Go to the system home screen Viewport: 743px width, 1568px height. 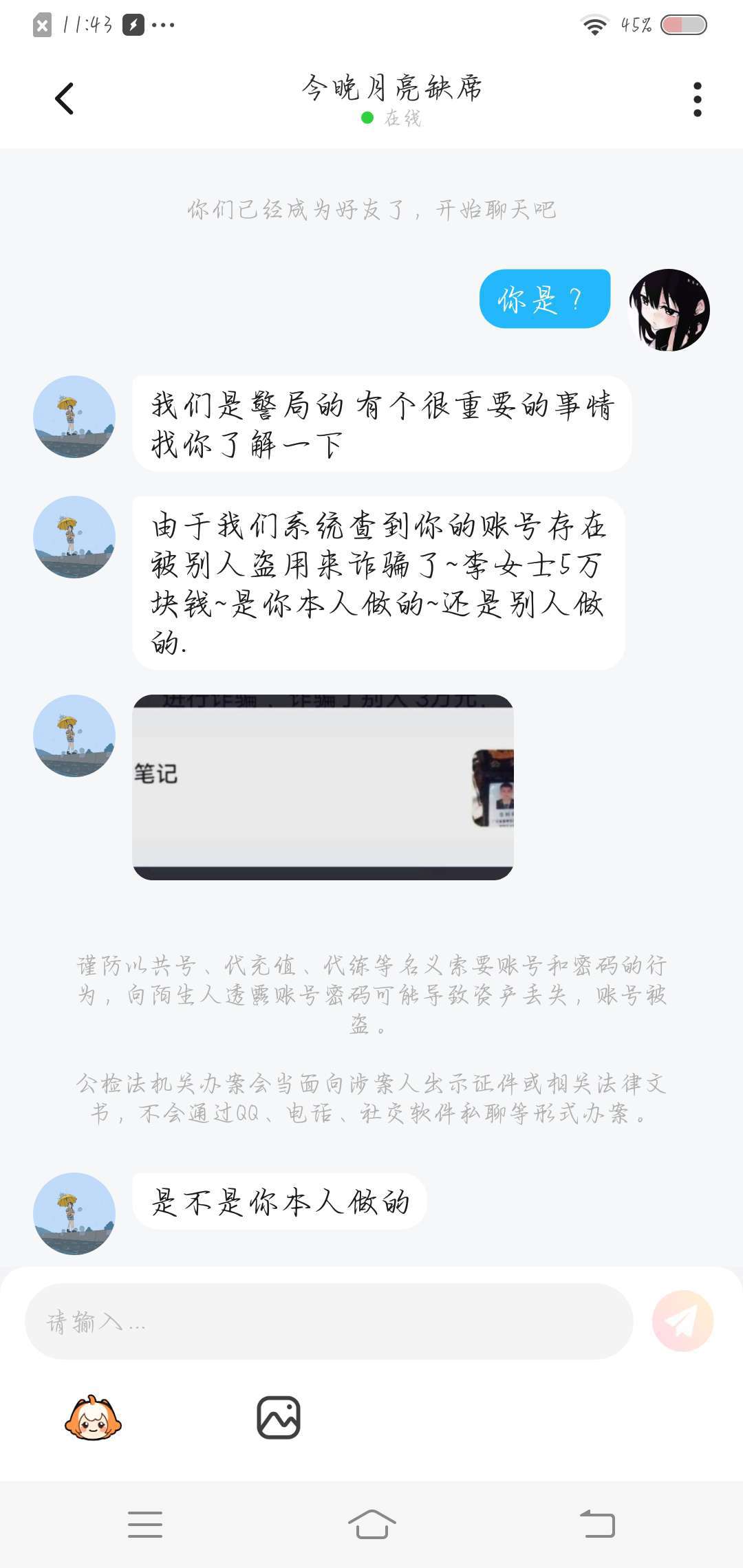(371, 1525)
